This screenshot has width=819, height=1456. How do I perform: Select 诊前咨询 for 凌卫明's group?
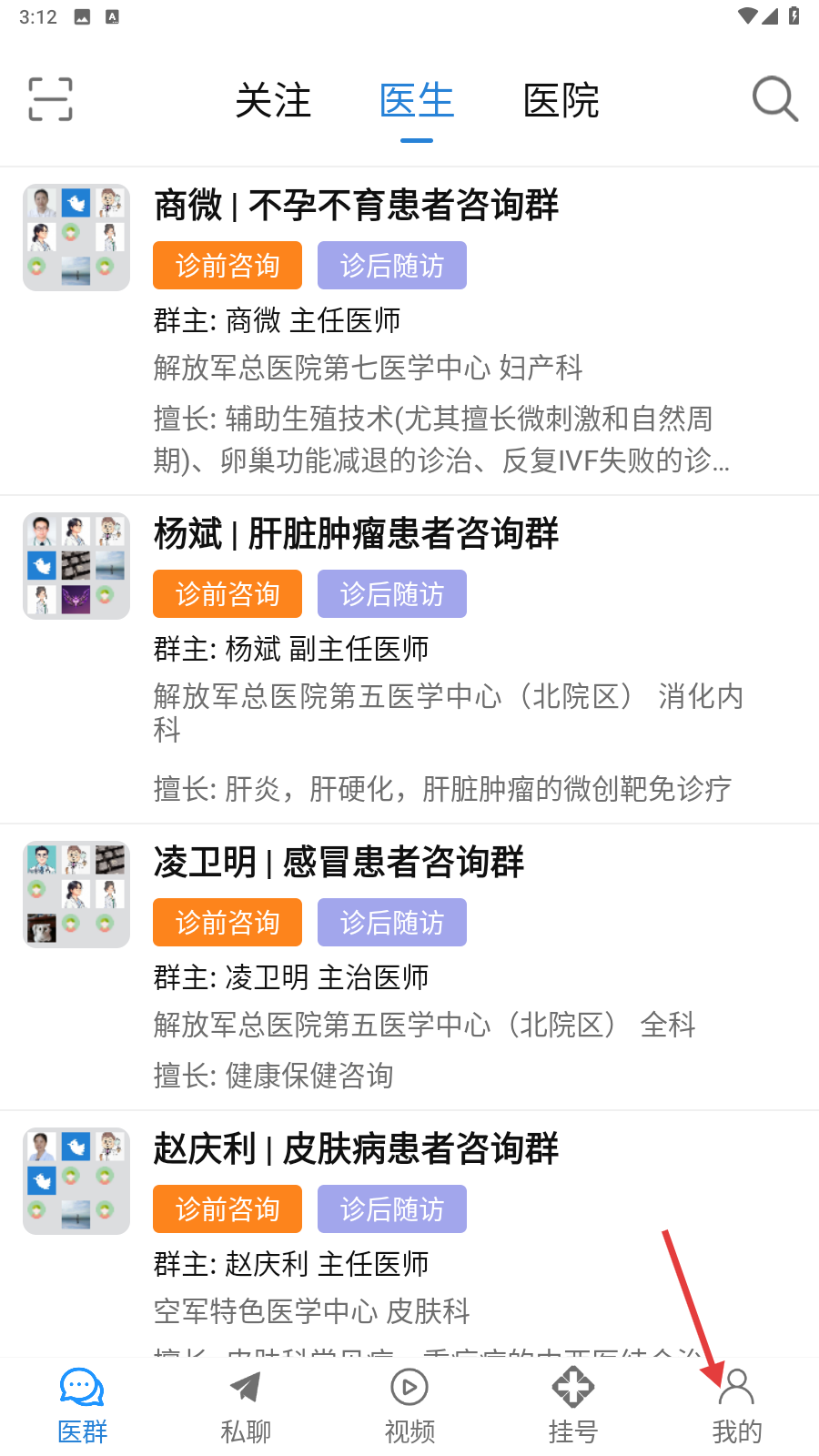tap(227, 923)
